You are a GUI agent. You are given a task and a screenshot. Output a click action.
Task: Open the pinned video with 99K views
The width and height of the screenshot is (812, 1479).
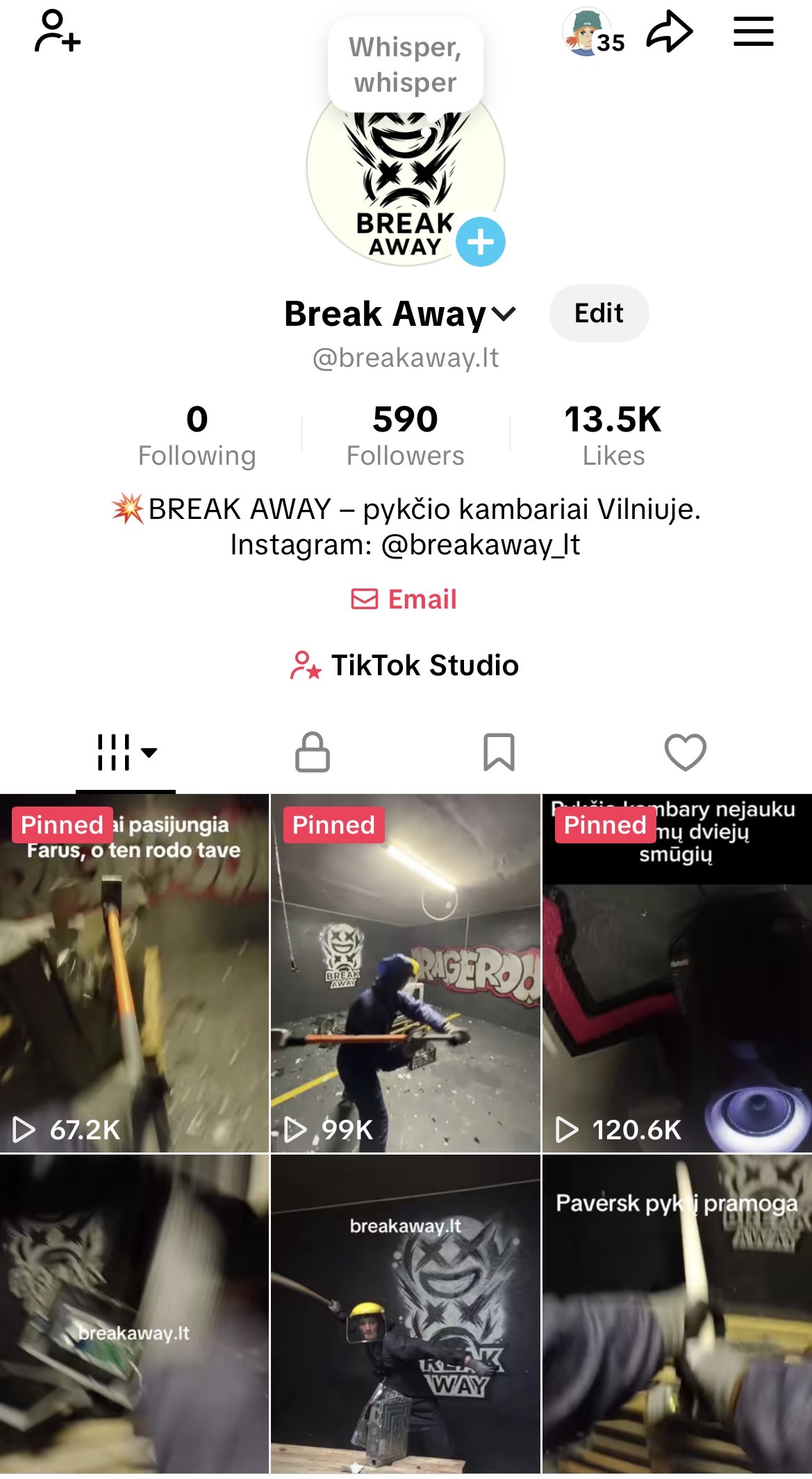(405, 973)
